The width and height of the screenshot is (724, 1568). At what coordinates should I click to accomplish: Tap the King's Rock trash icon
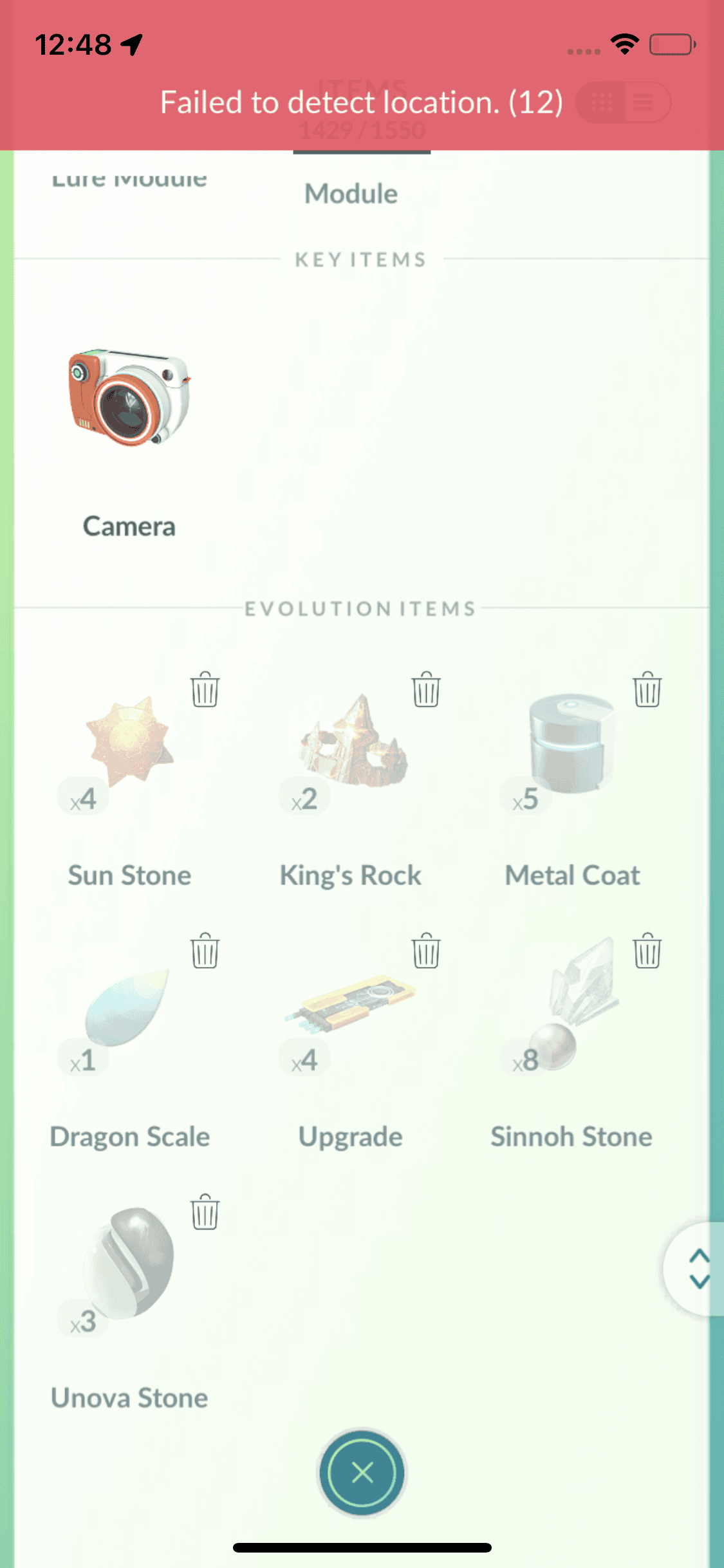[426, 689]
